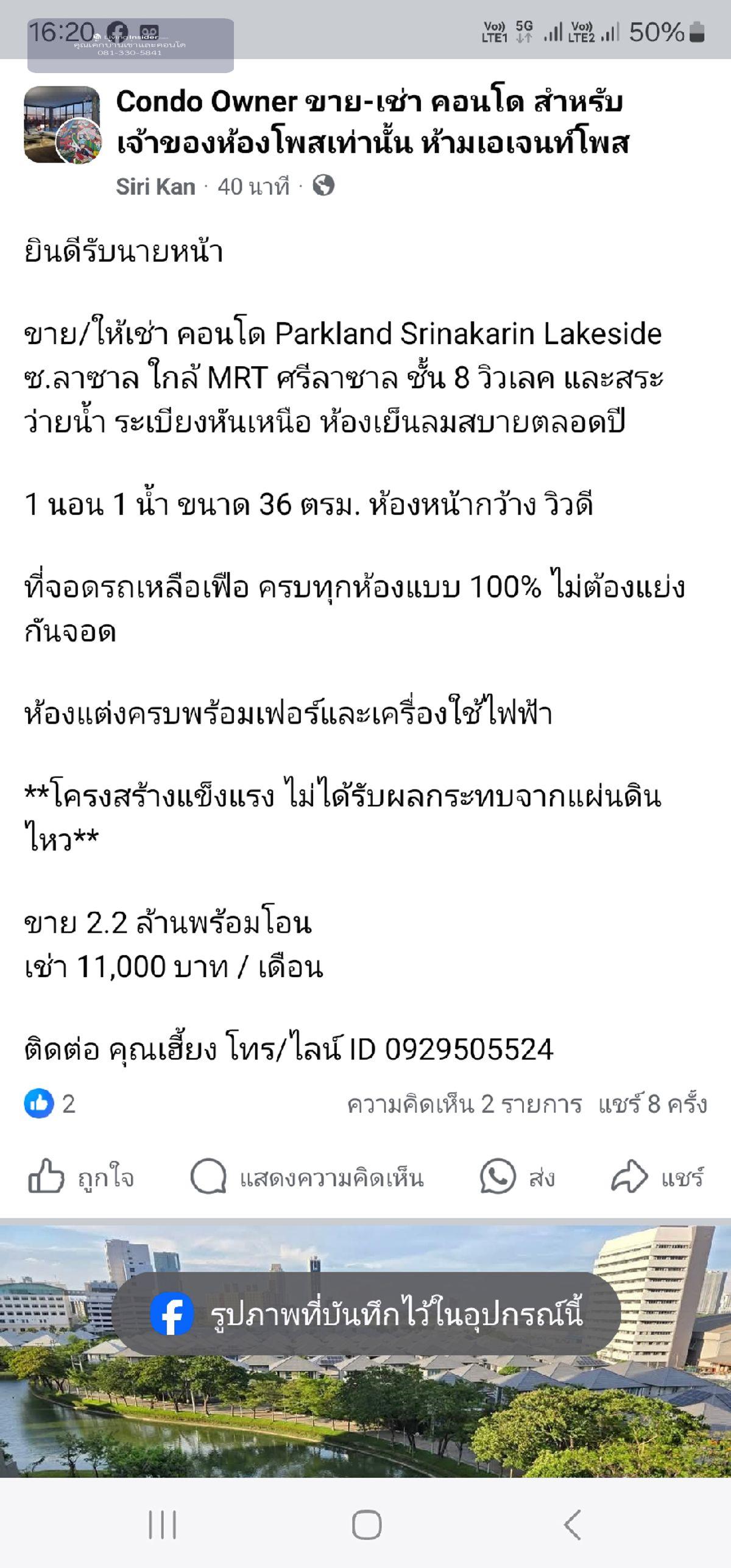
Task: See who reacted to the post
Action: [50, 1104]
